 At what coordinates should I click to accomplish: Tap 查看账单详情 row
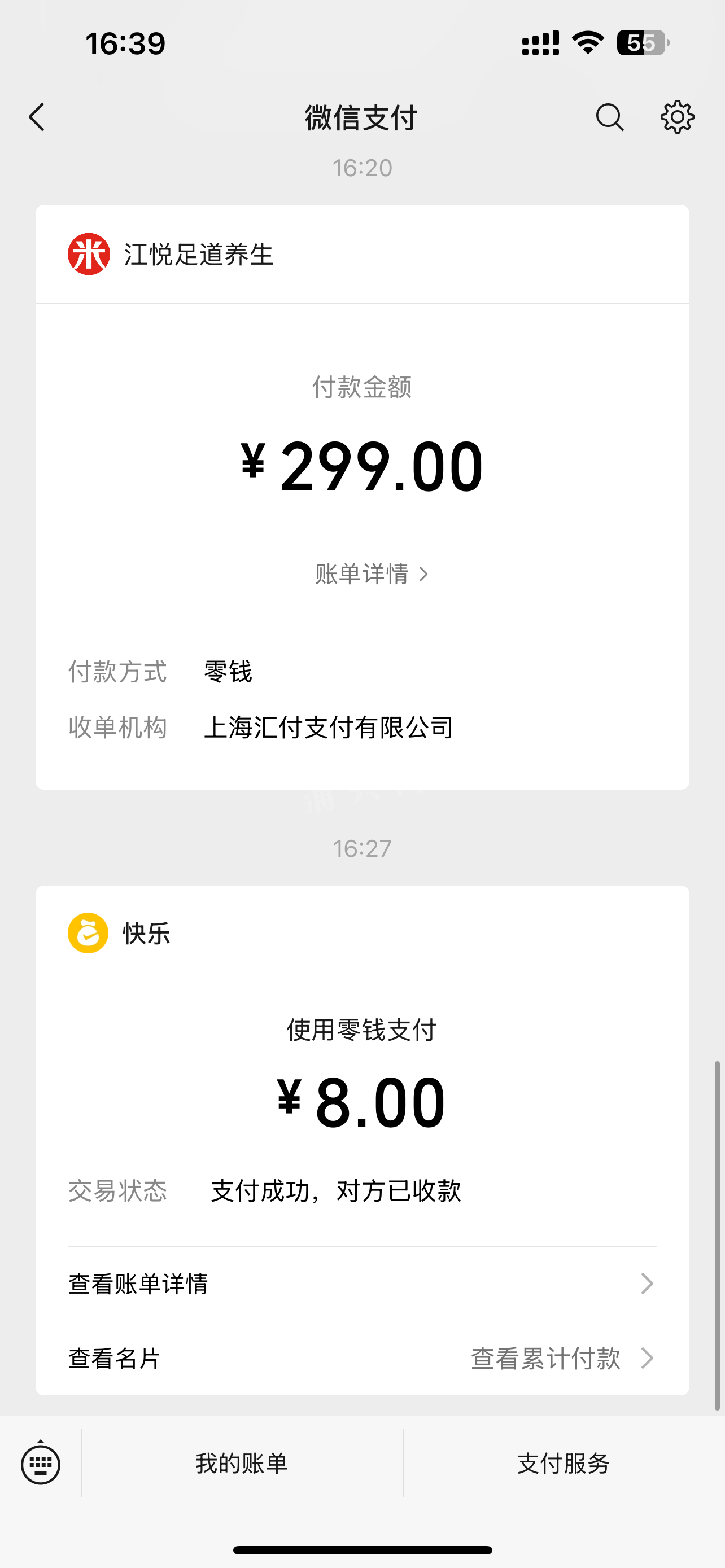click(x=361, y=1284)
